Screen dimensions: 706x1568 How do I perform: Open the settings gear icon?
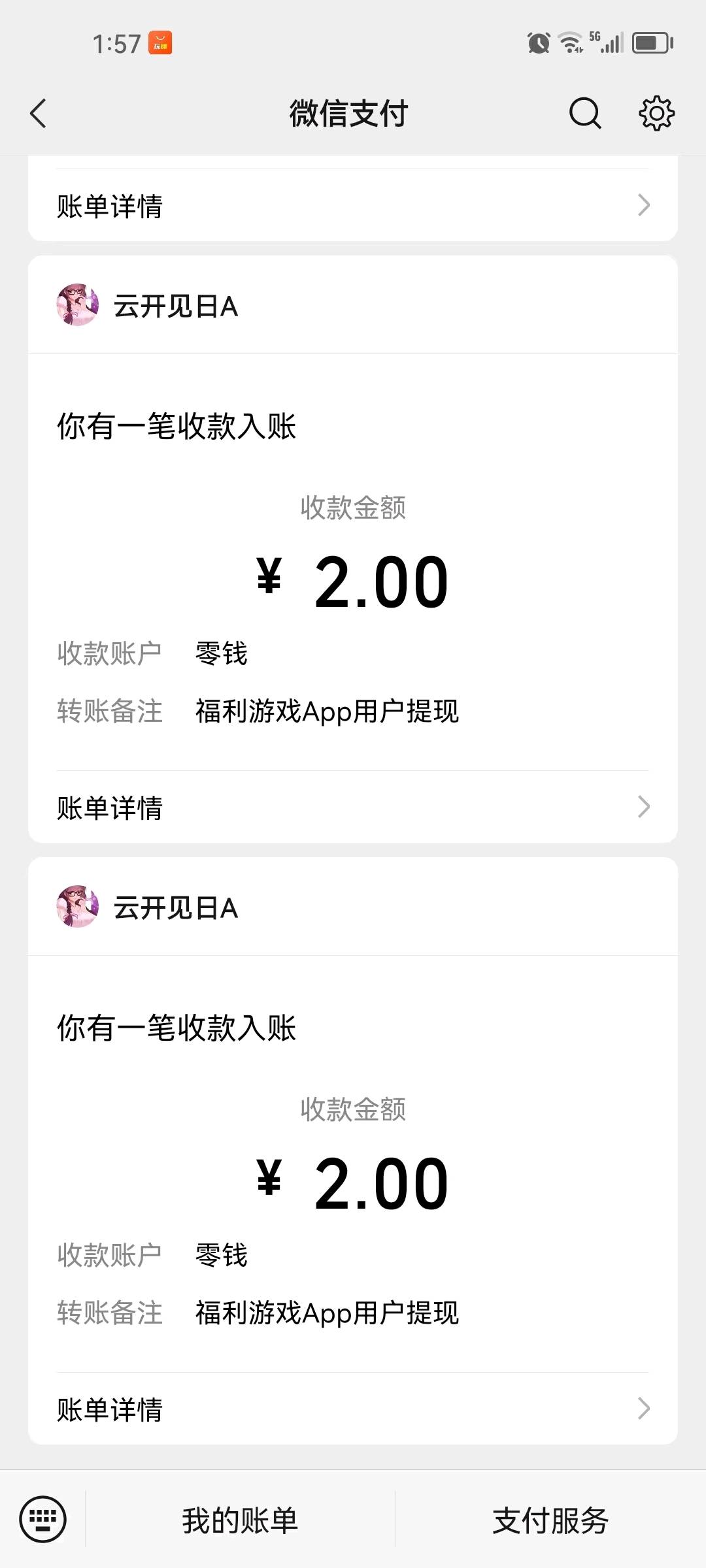coord(656,114)
